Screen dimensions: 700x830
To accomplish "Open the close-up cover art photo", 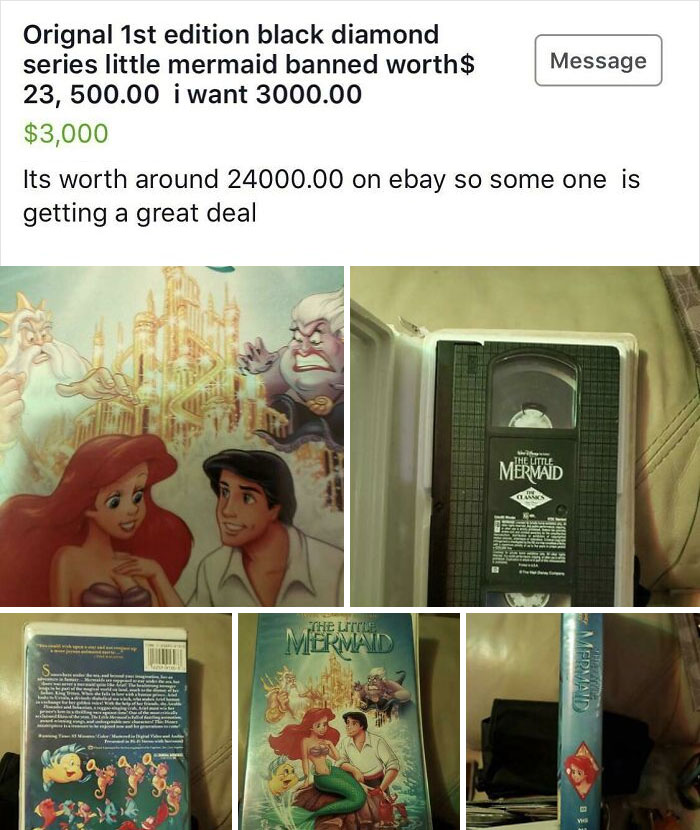I will [172, 436].
